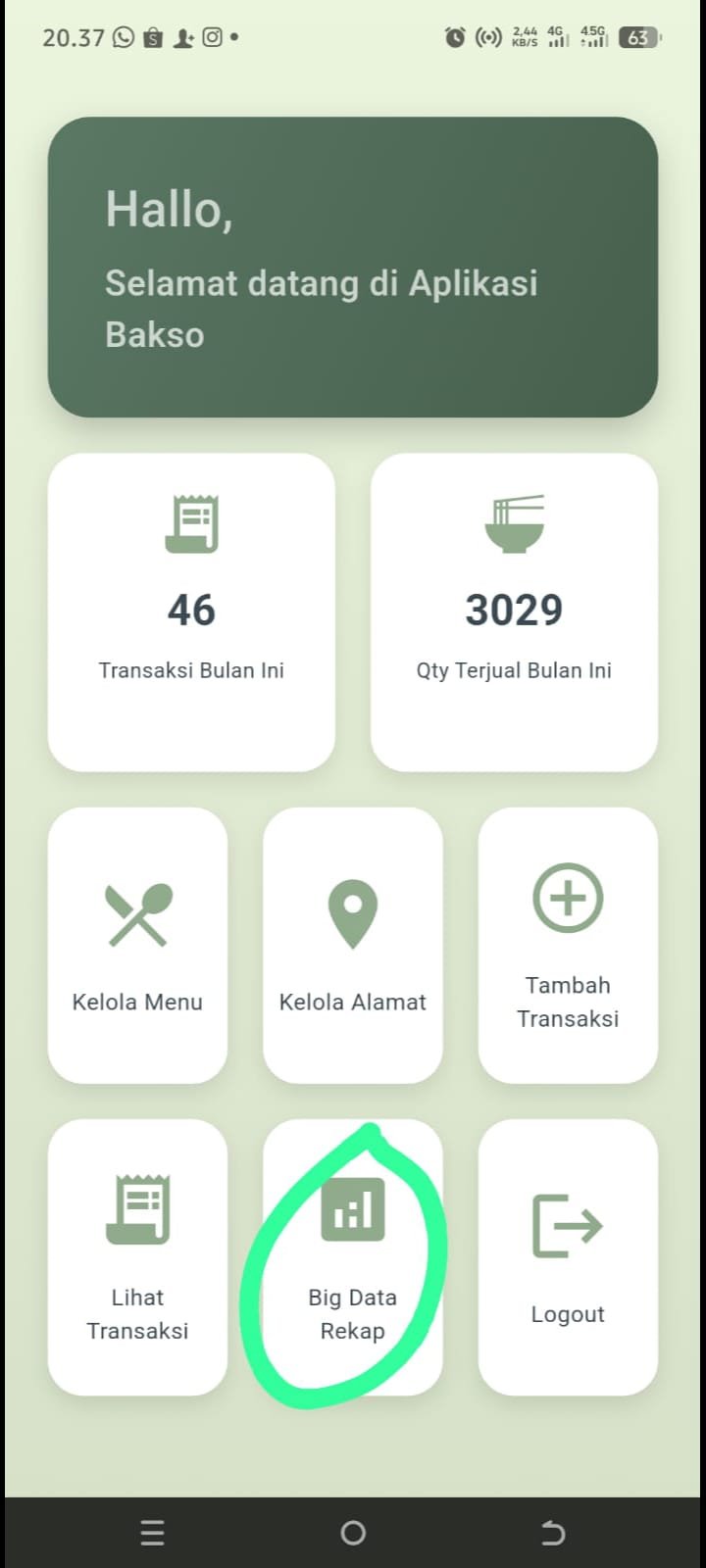Image resolution: width=706 pixels, height=1568 pixels.
Task: Open the Instagram notification icon
Action: (x=212, y=37)
